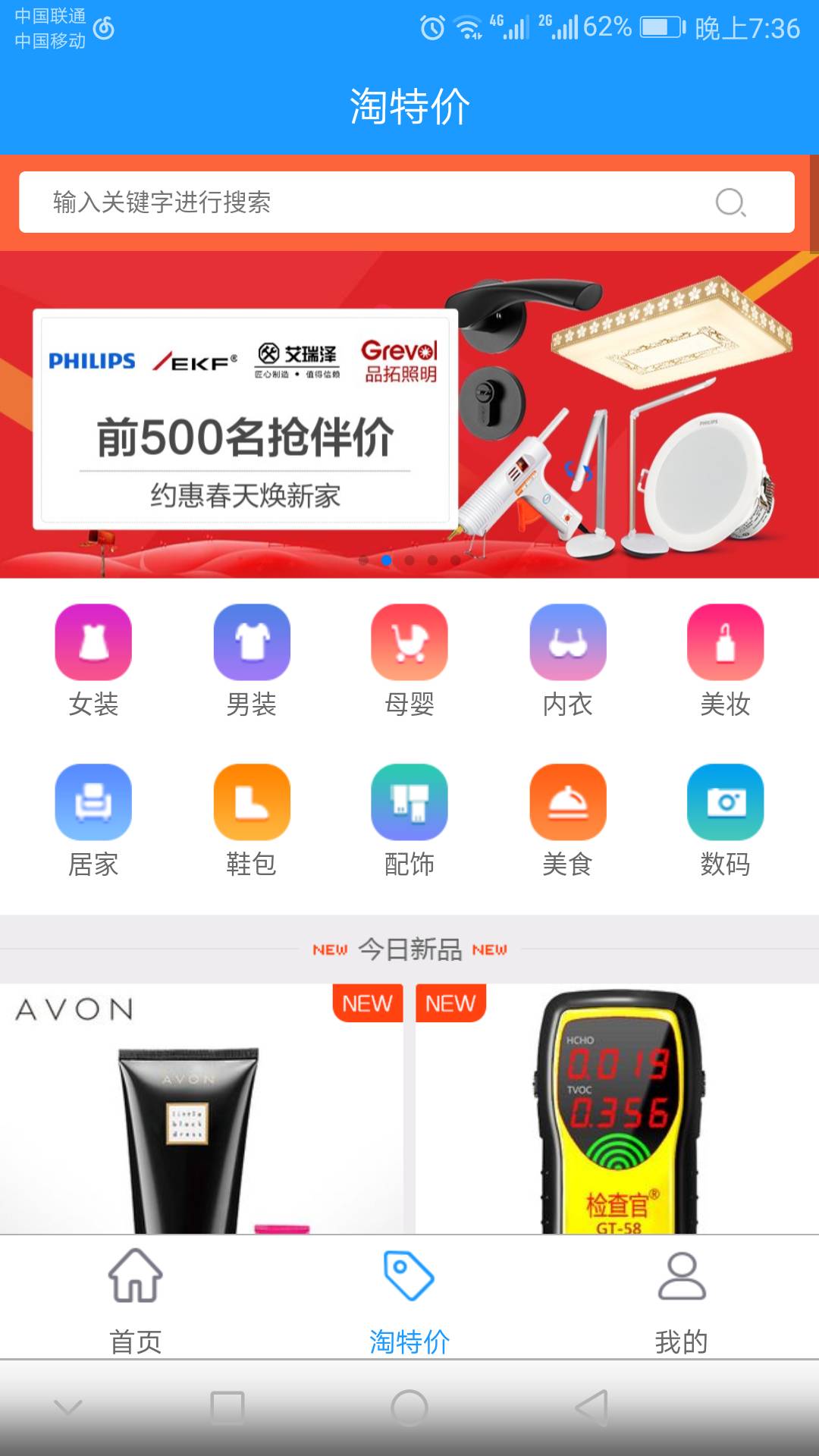Tap the magnifier search icon
Image resolution: width=819 pixels, height=1456 pixels.
pyautogui.click(x=731, y=202)
